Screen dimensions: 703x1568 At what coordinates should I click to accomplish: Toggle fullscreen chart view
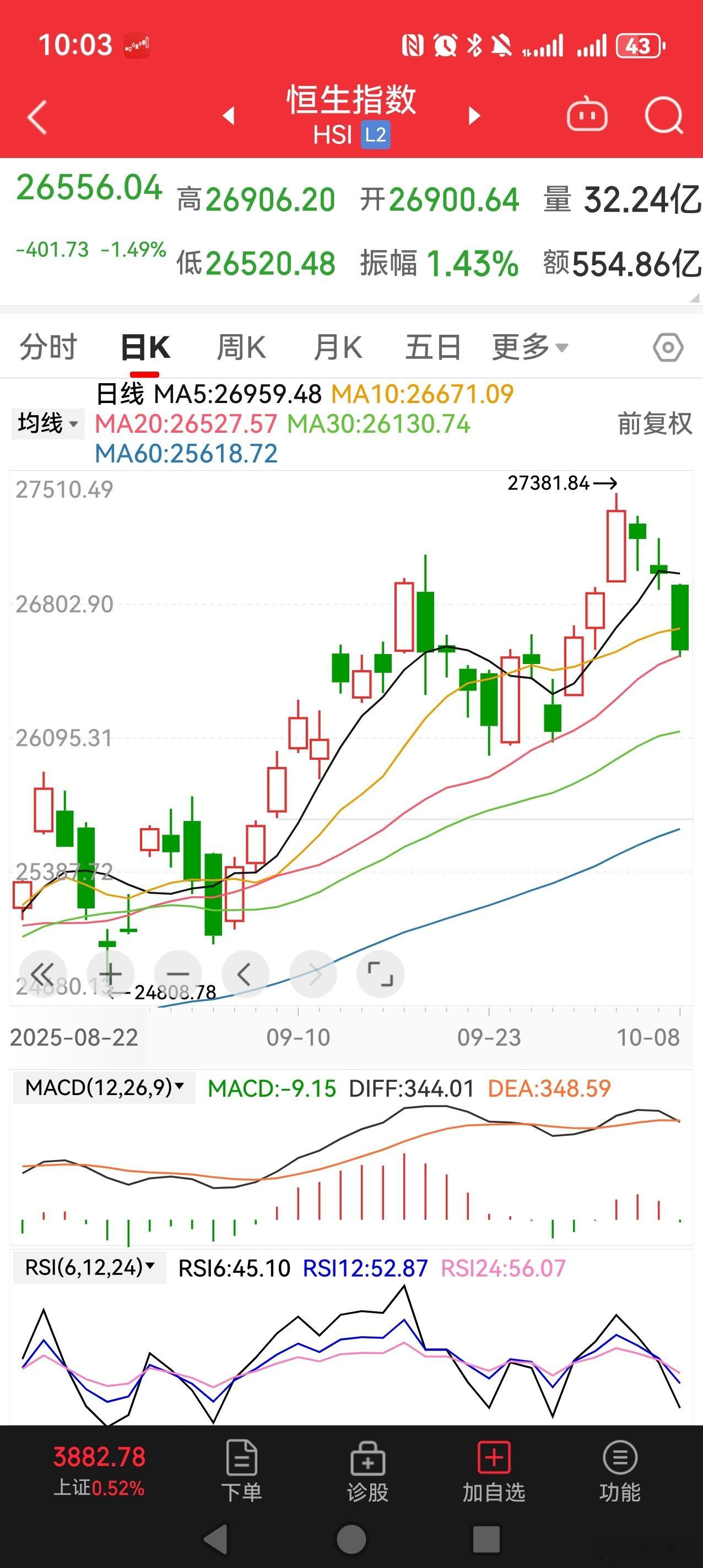pos(380,974)
